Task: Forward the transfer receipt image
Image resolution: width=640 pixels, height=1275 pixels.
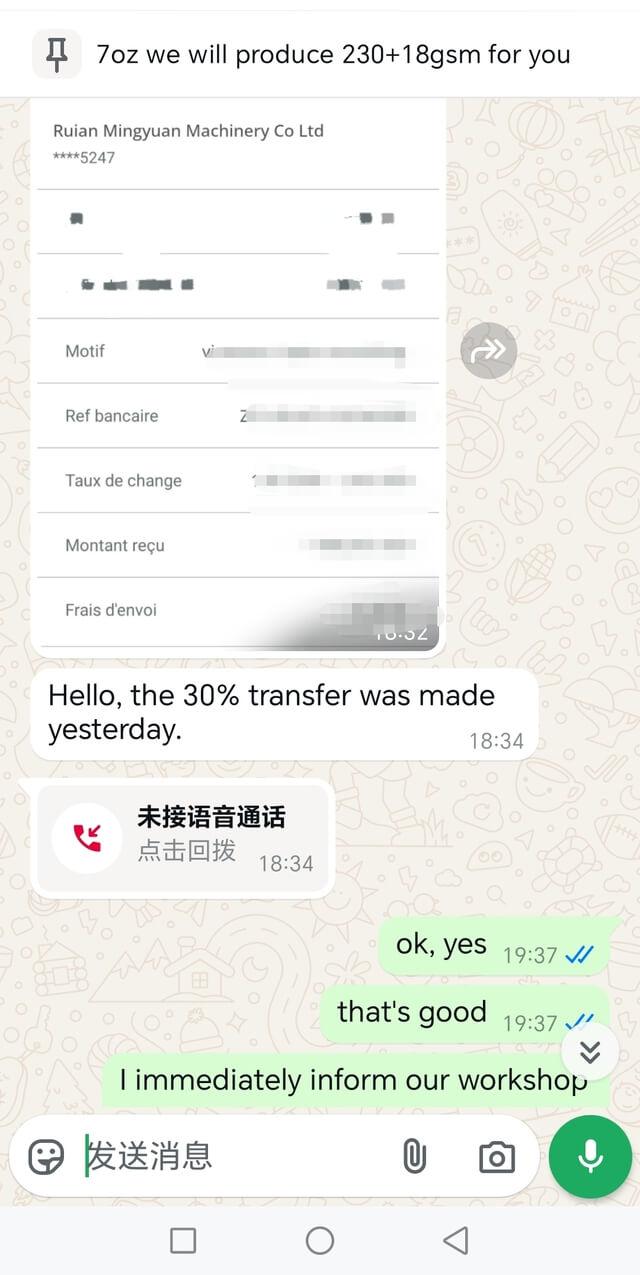Action: click(x=488, y=350)
